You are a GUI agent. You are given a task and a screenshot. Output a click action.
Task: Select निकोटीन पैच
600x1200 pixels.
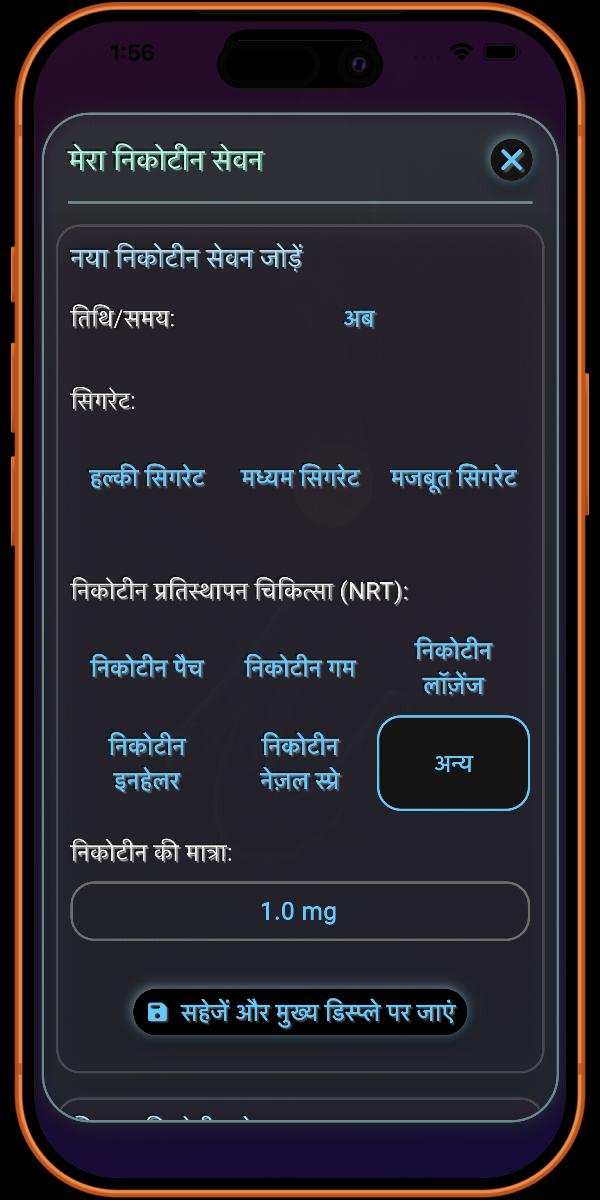tap(148, 668)
